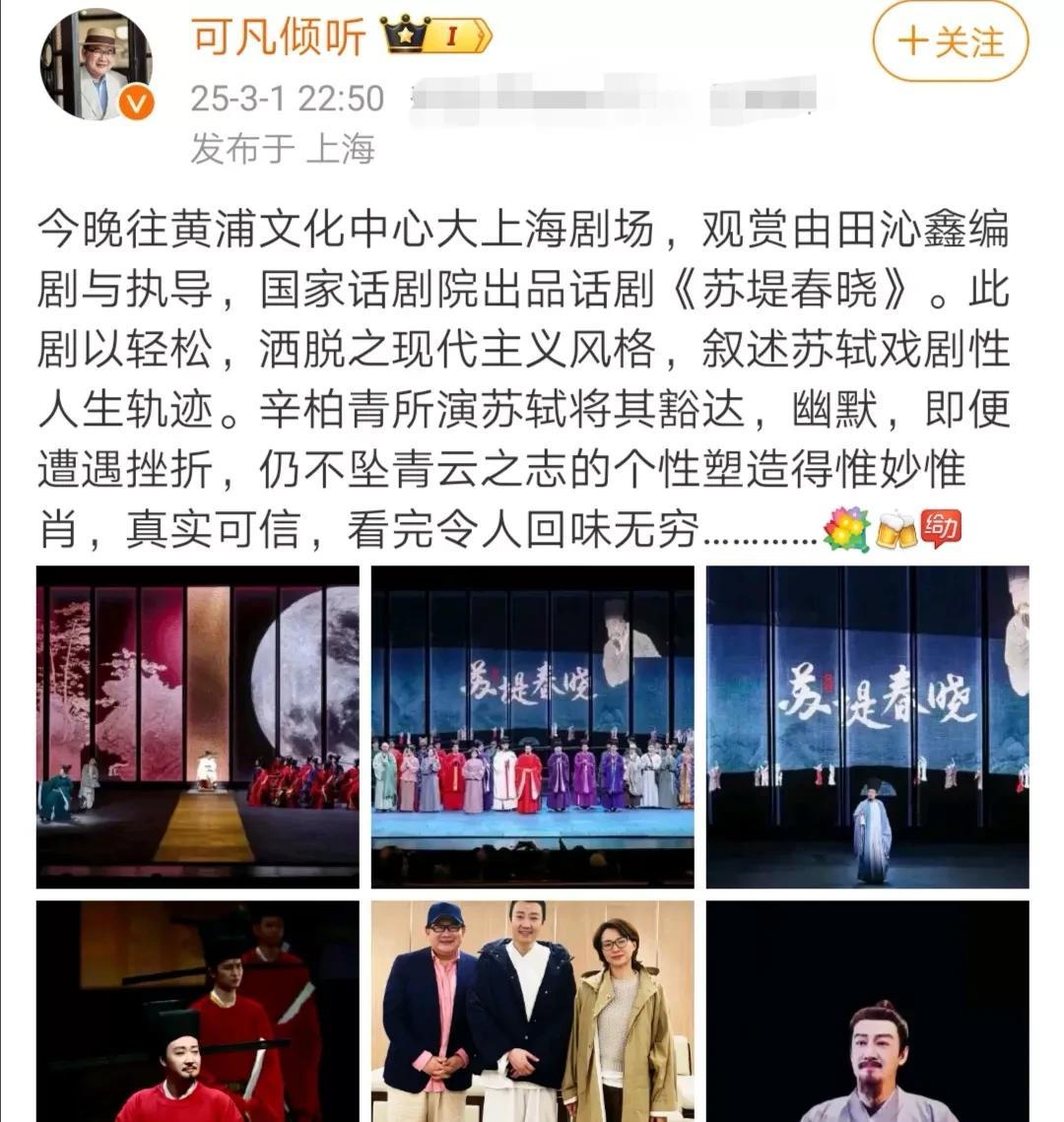Viewport: 1064px width, 1122px height.
Task: Open the dark portrait of the bearded actor
Action: (867, 1011)
